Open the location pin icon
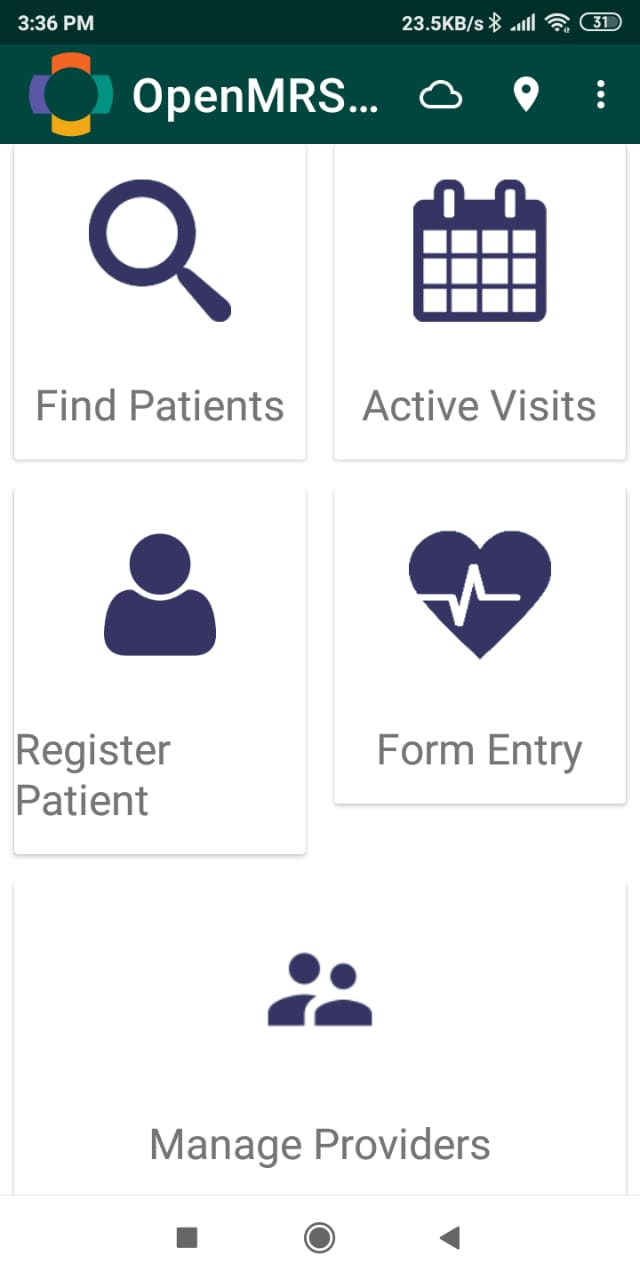This screenshot has width=640, height=1280. [525, 95]
